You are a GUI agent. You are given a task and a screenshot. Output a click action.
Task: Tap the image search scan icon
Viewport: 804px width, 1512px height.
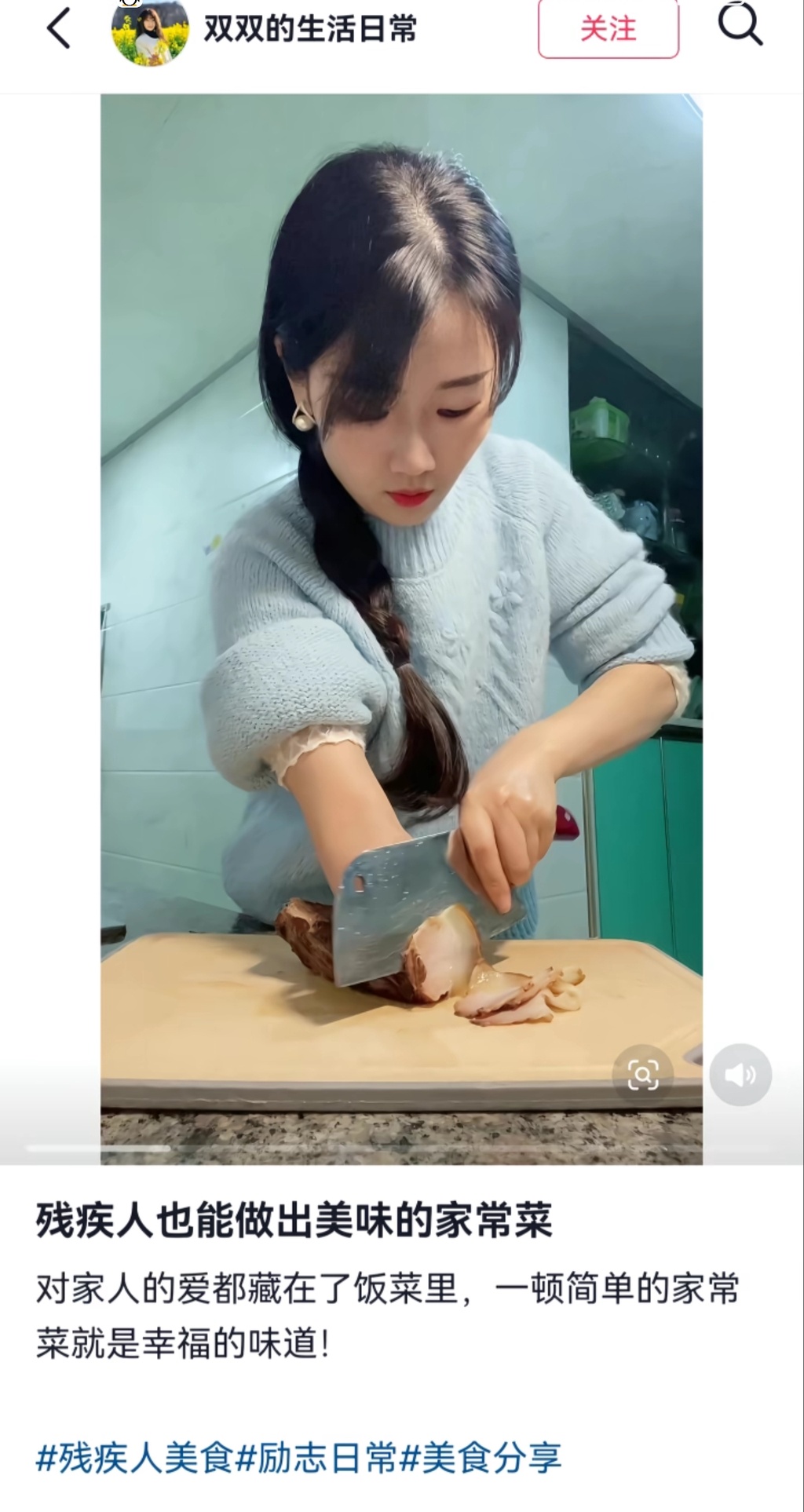point(642,1075)
